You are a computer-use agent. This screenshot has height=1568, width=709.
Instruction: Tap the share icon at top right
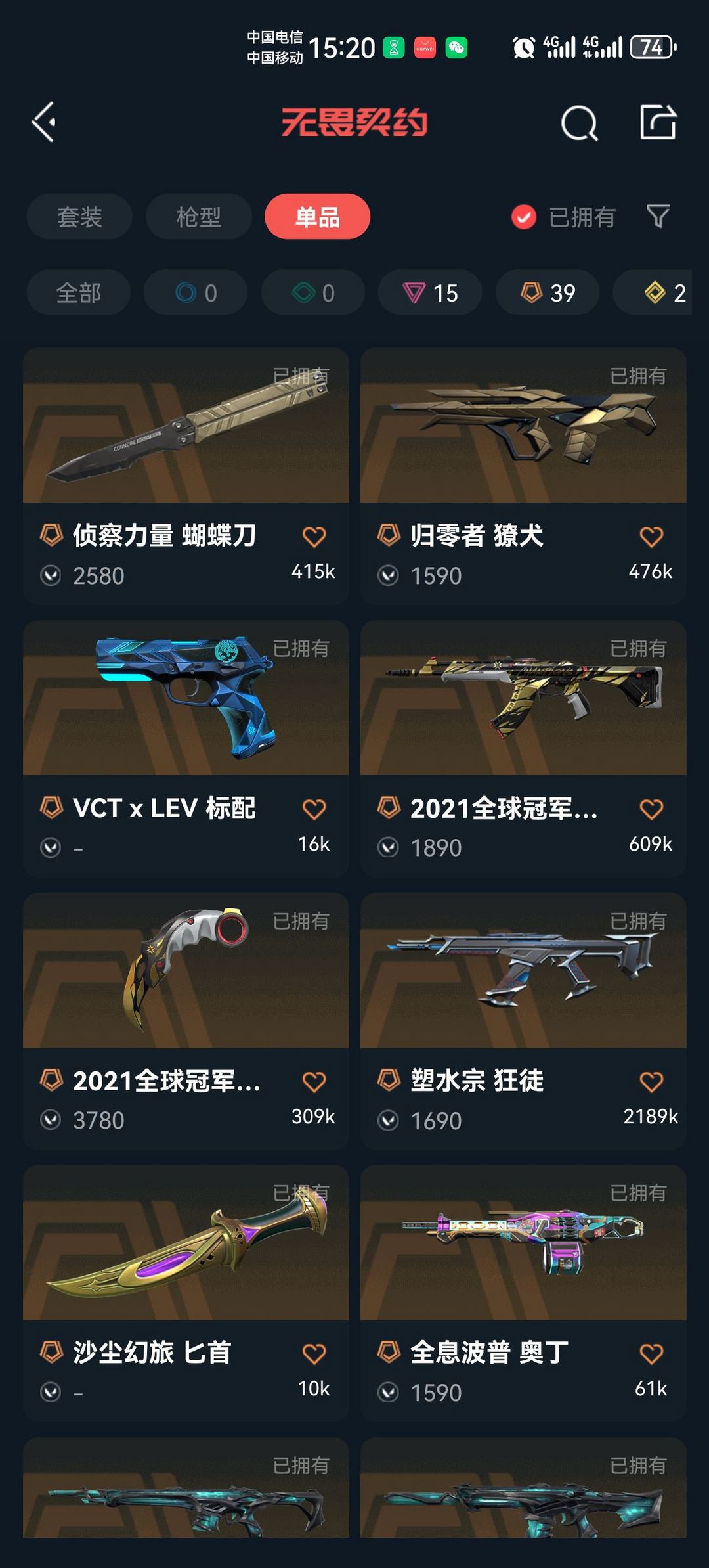click(660, 122)
